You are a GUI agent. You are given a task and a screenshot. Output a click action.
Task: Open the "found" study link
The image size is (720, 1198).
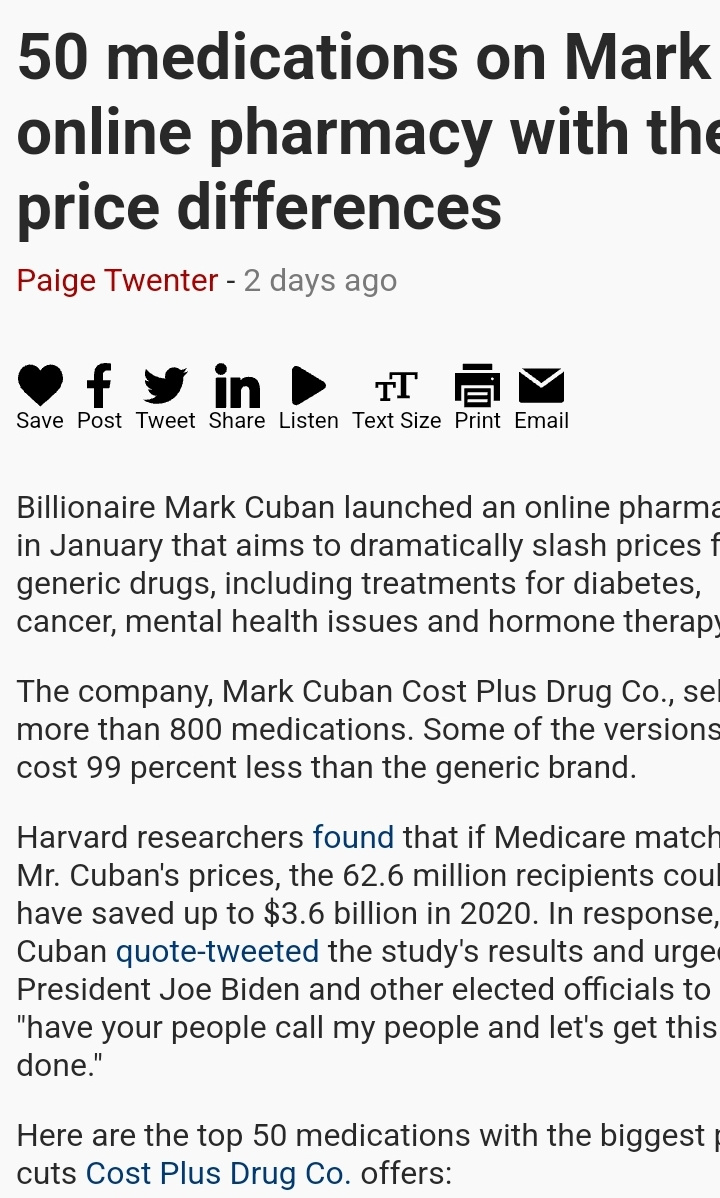point(353,837)
